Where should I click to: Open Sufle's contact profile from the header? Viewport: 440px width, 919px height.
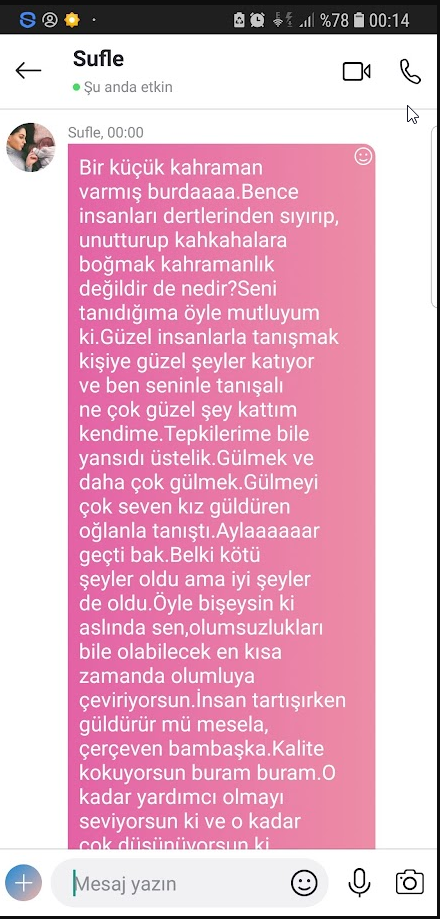click(x=98, y=59)
